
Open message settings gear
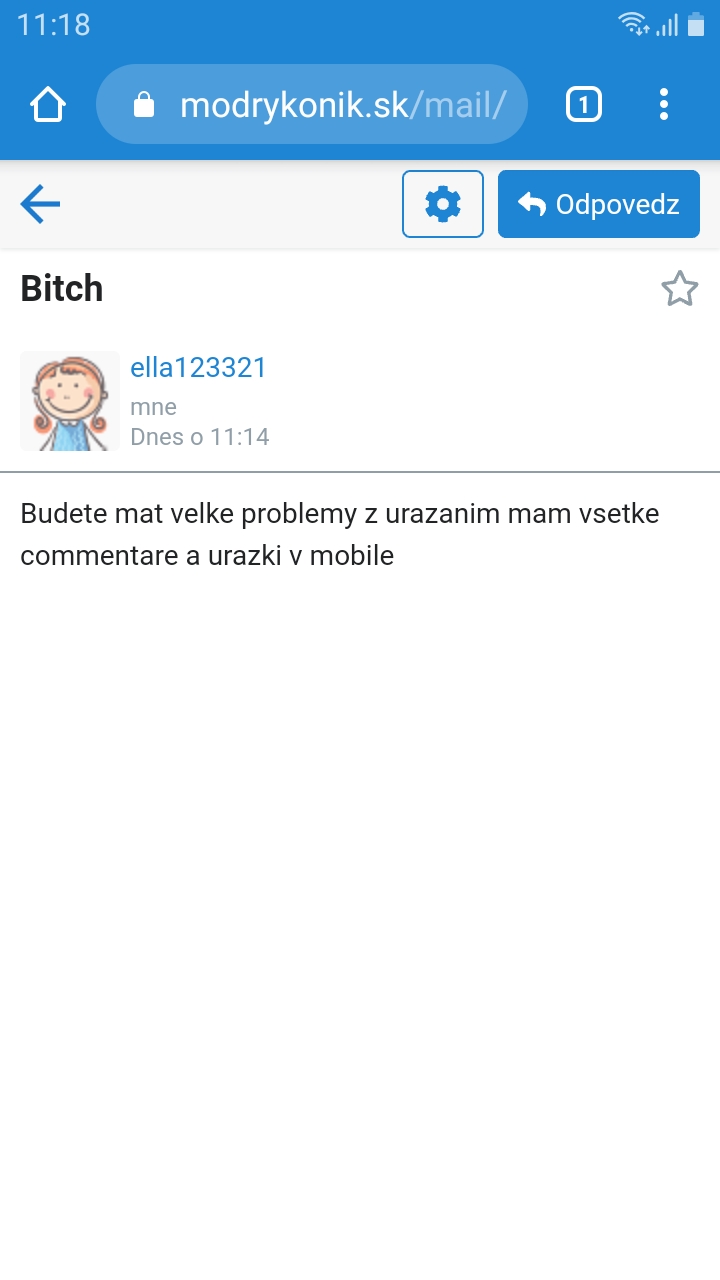pyautogui.click(x=443, y=204)
